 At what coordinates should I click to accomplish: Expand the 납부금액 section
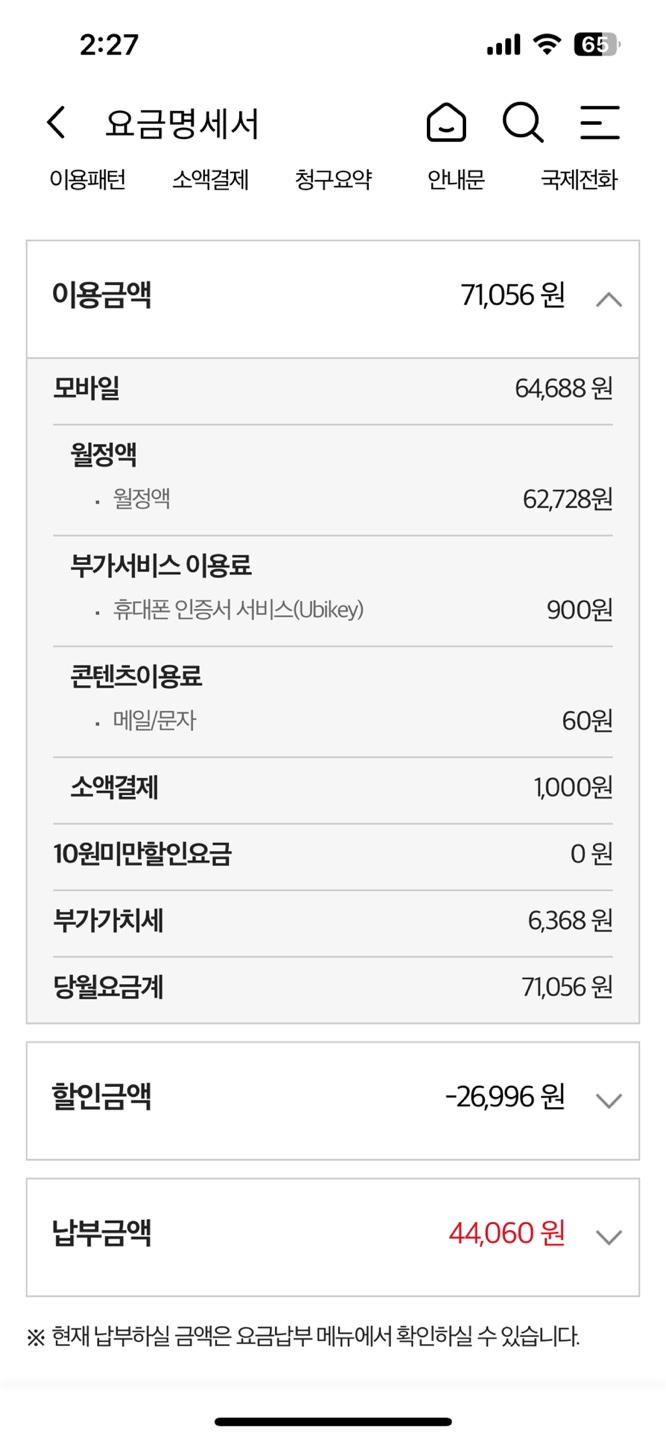pos(608,1237)
